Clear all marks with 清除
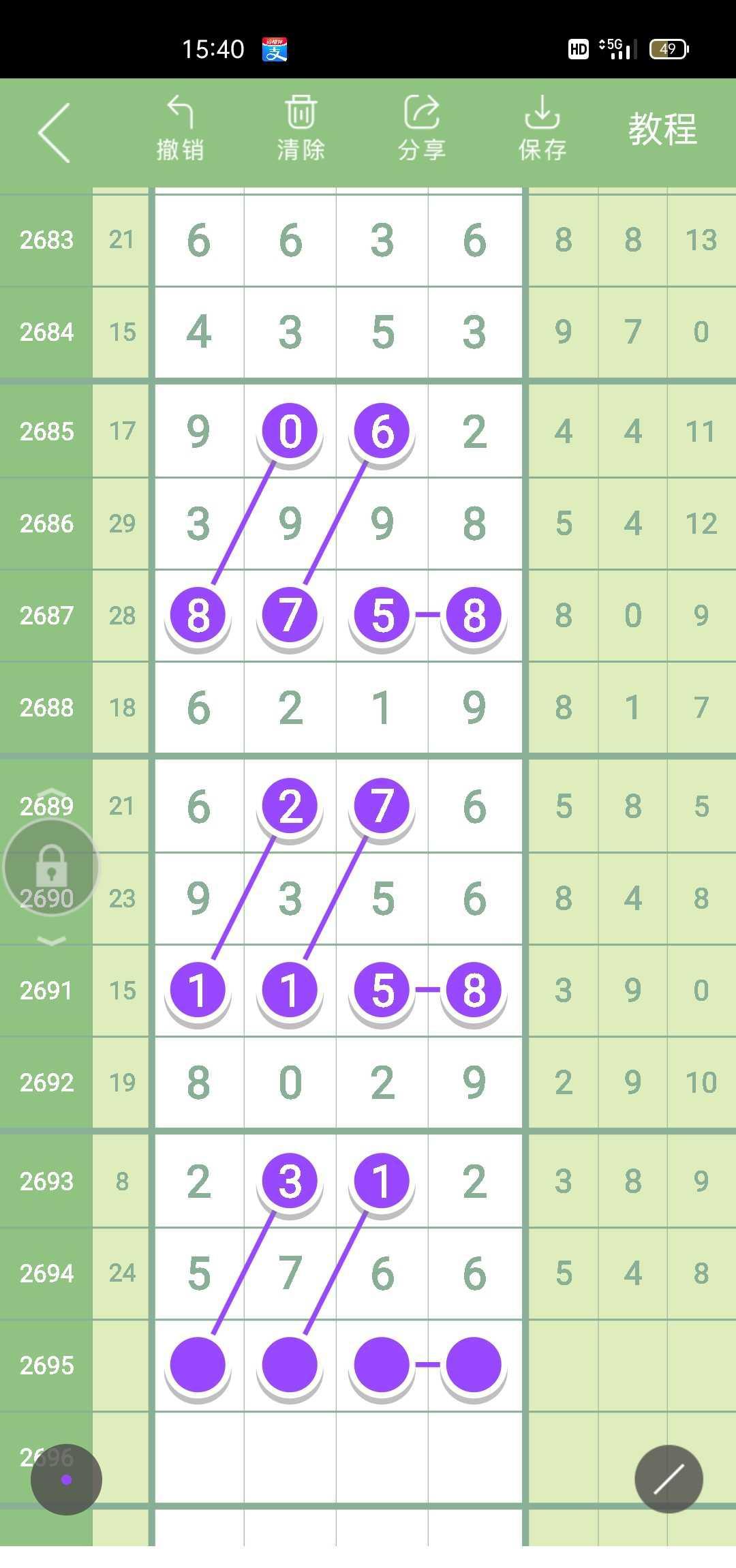Image resolution: width=736 pixels, height=1568 pixels. pyautogui.click(x=301, y=130)
